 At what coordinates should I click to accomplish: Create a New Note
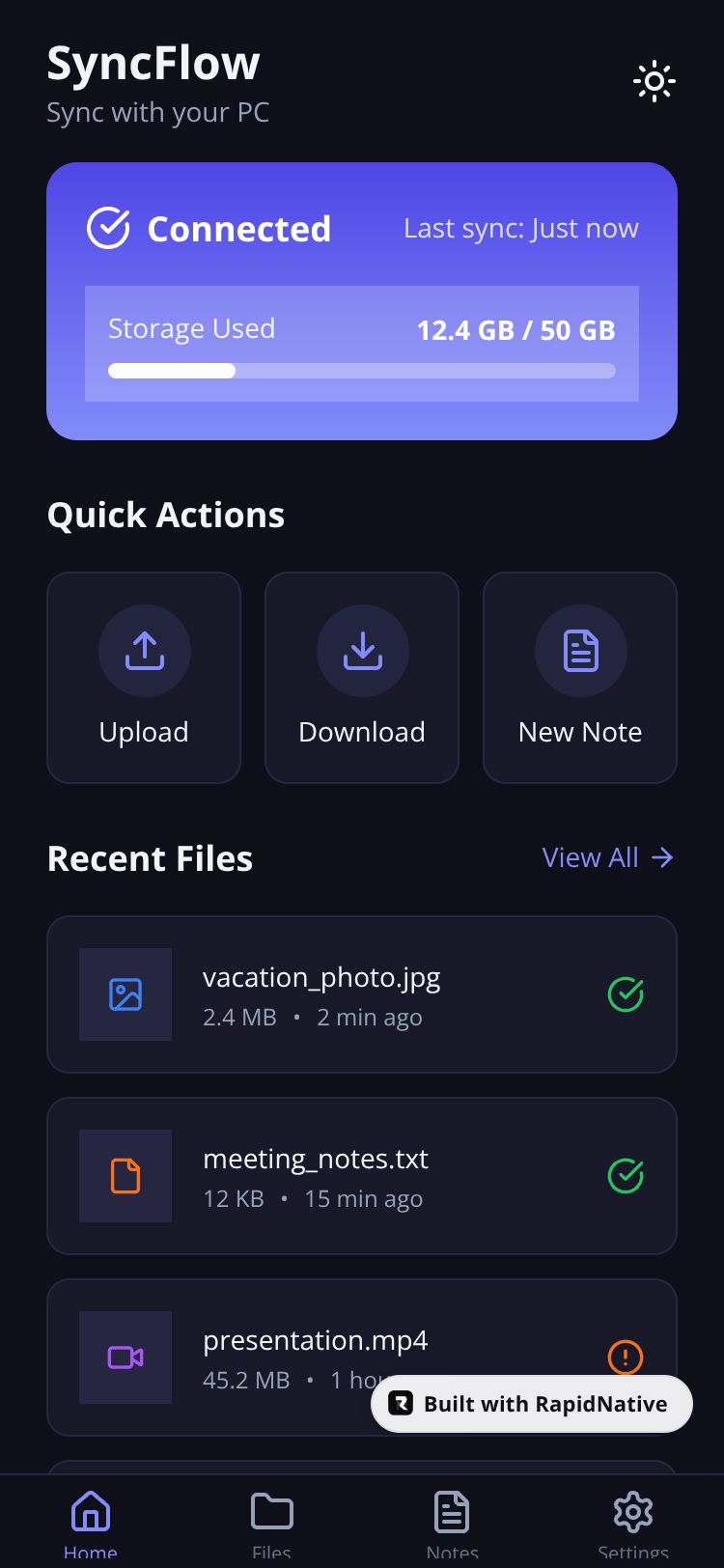(580, 677)
